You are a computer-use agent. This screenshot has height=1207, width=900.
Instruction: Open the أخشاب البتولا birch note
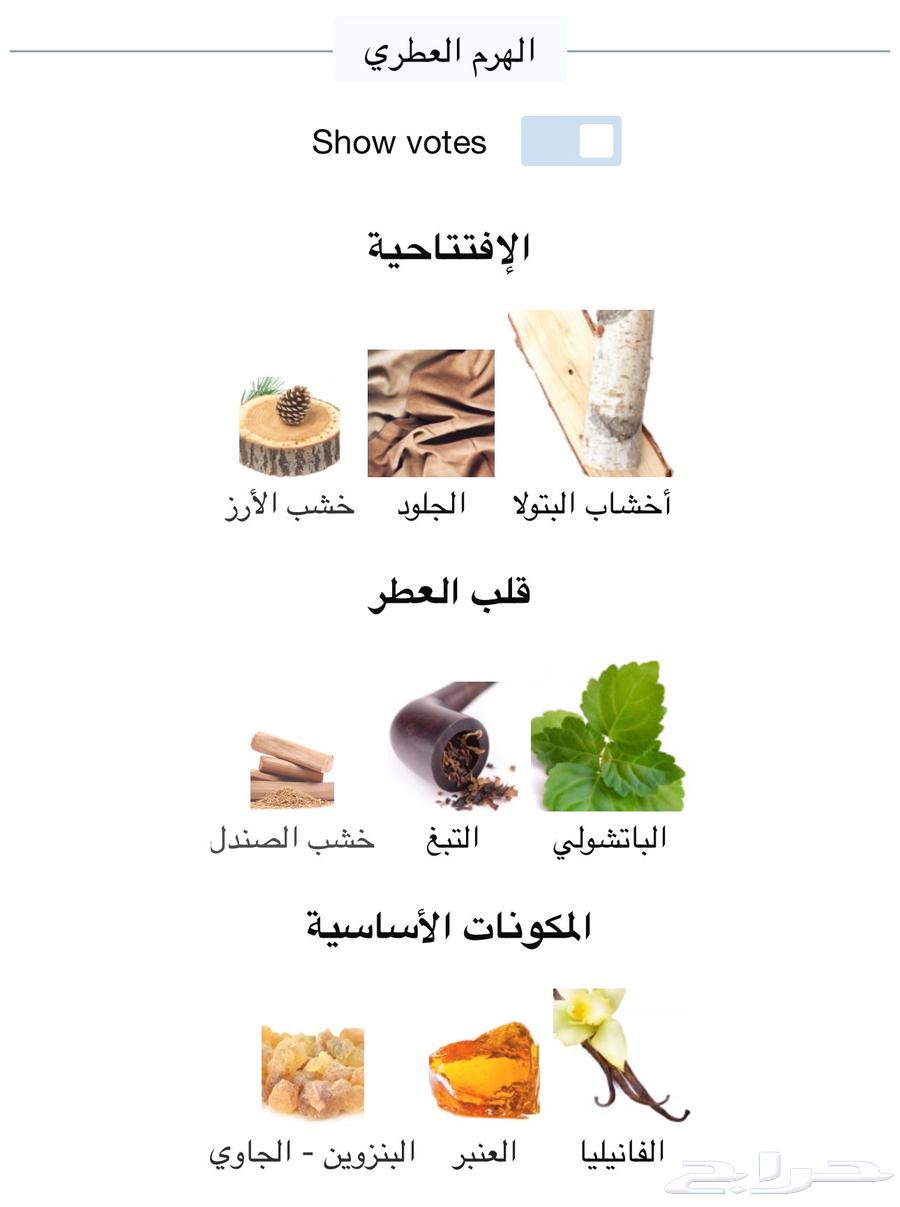(590, 394)
